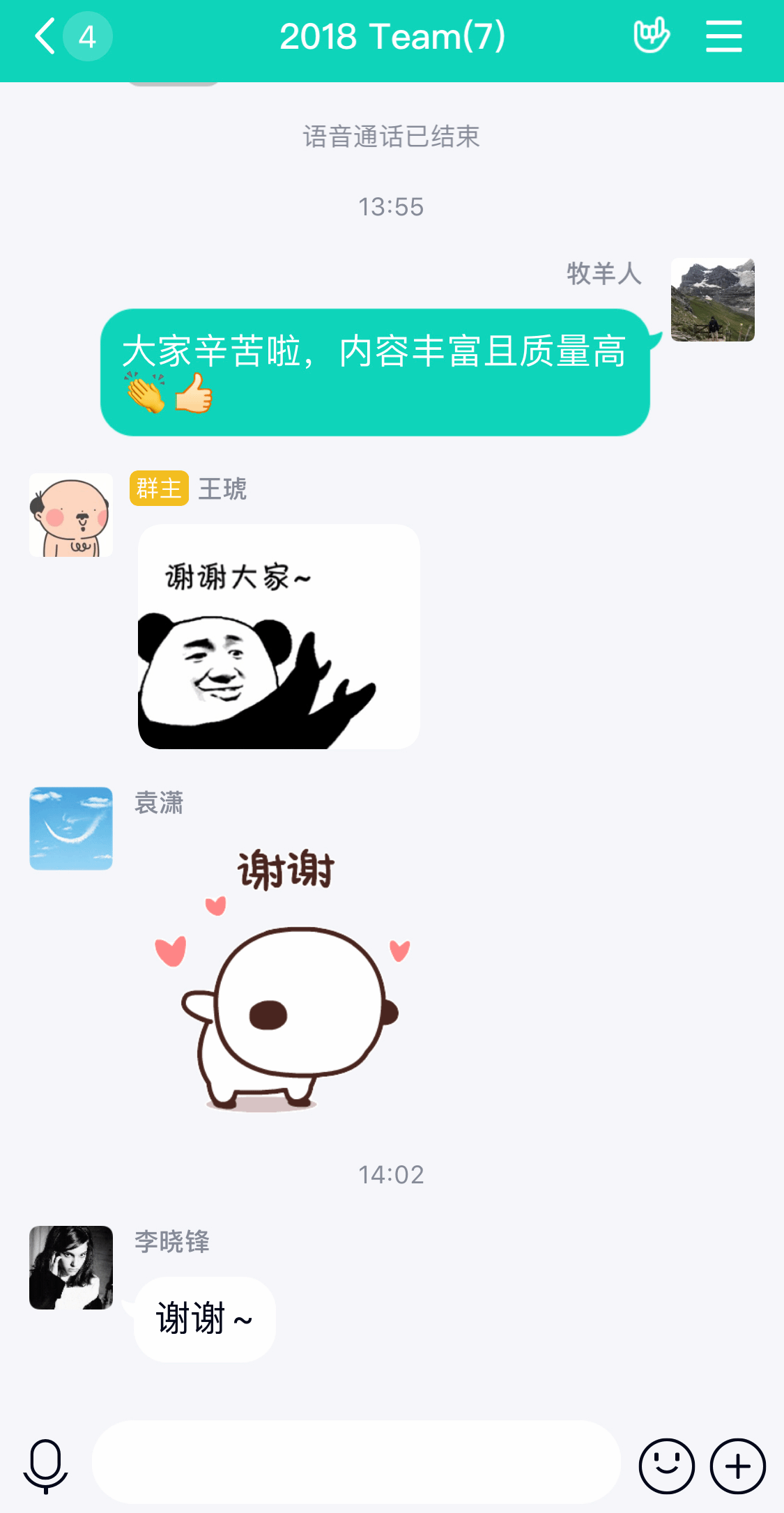Open 李晓锋's avatar profile
This screenshot has width=784, height=1513.
(71, 1268)
